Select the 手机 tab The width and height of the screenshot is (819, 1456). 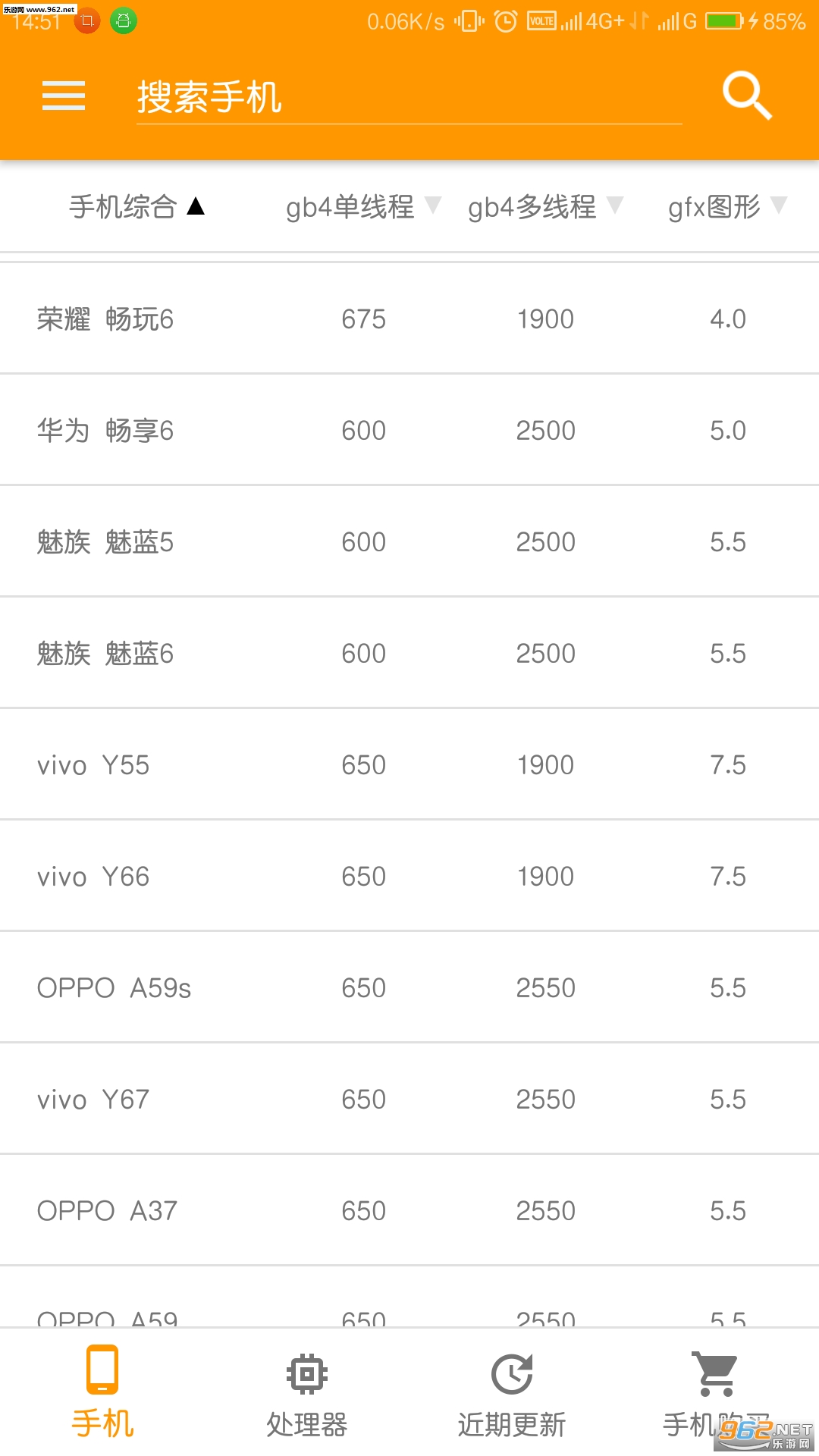[x=102, y=1393]
